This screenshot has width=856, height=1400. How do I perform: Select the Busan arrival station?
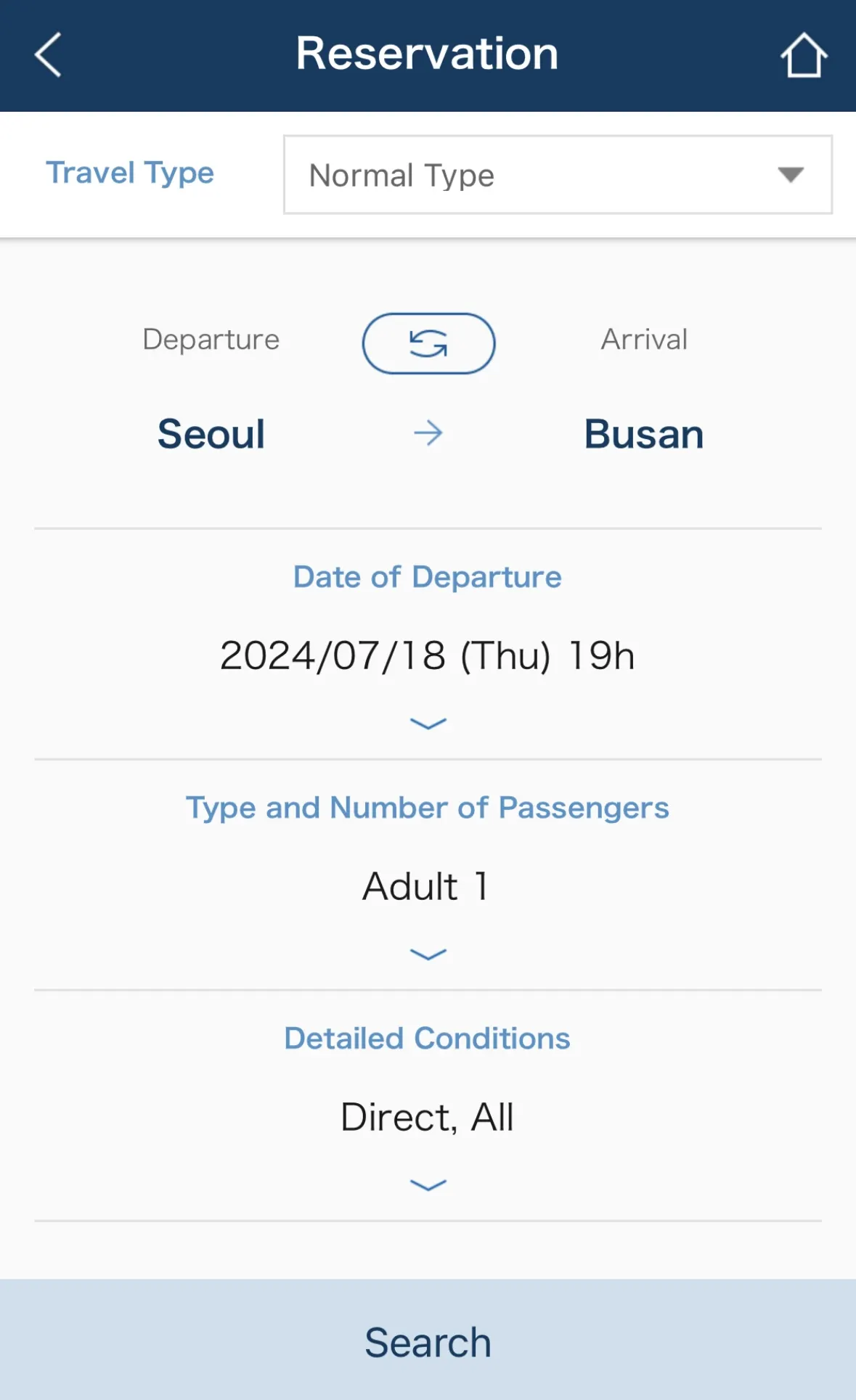643,433
